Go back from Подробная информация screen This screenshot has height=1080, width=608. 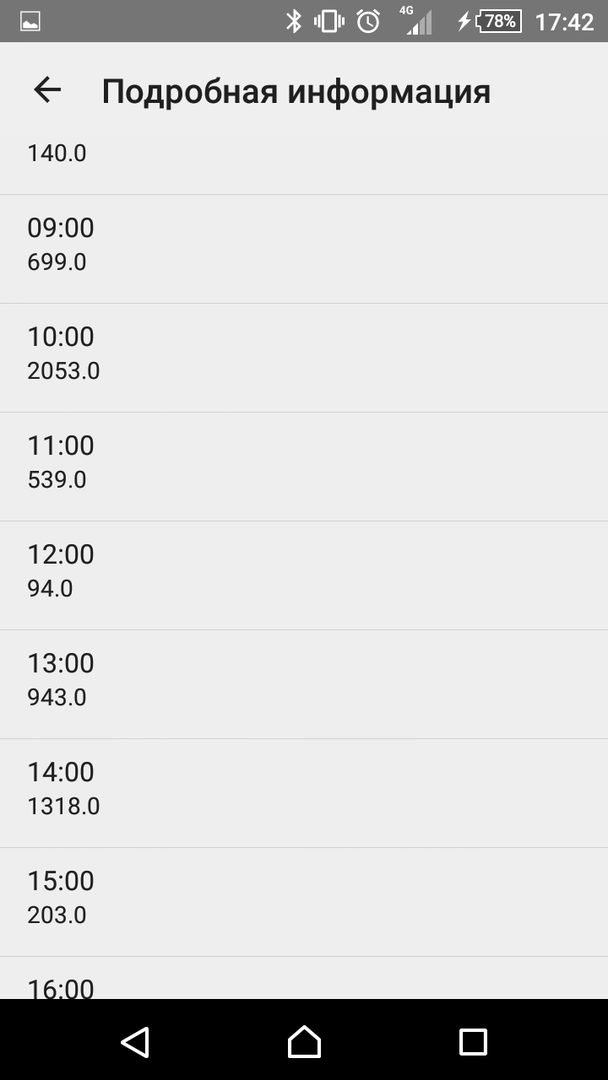pyautogui.click(x=47, y=90)
